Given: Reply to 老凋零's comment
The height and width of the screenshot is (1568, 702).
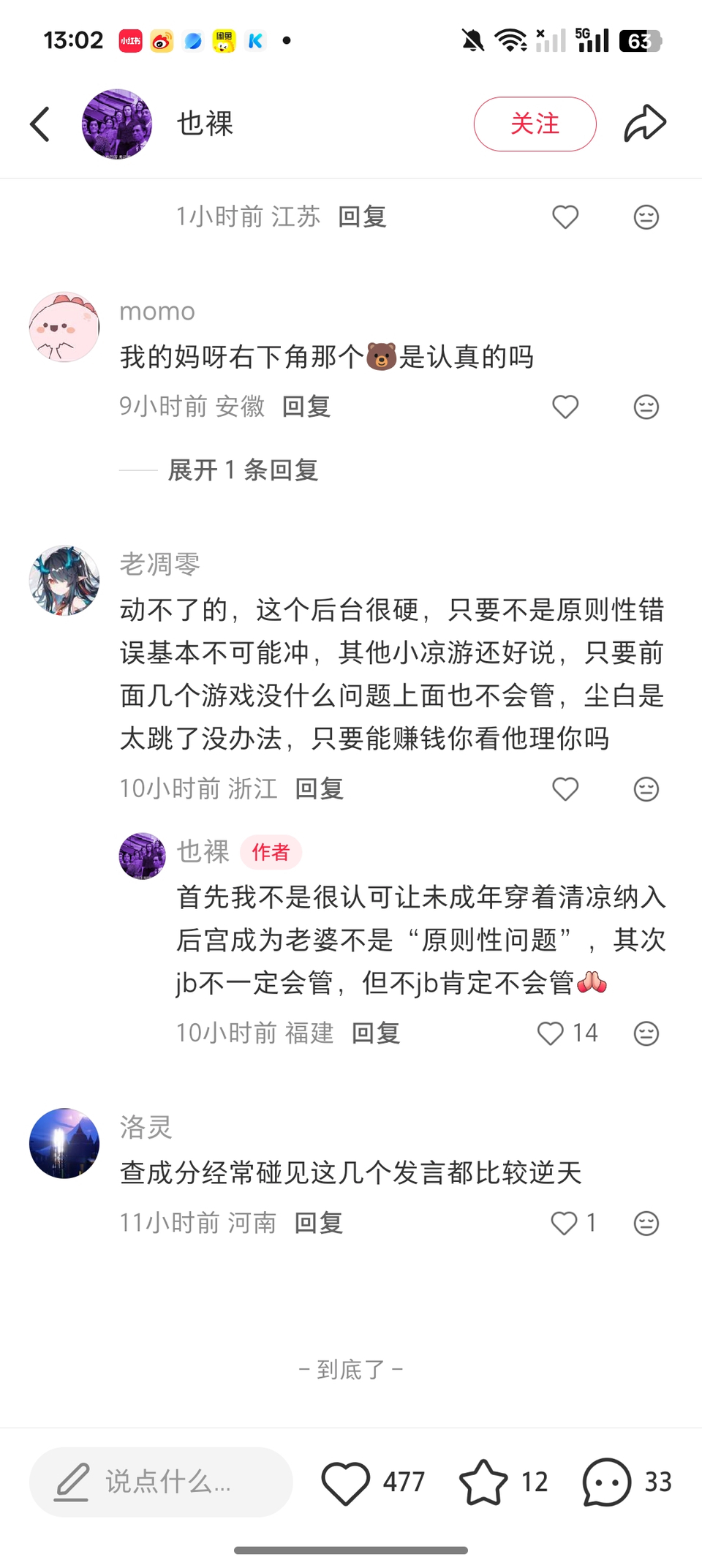Looking at the screenshot, I should 320,789.
